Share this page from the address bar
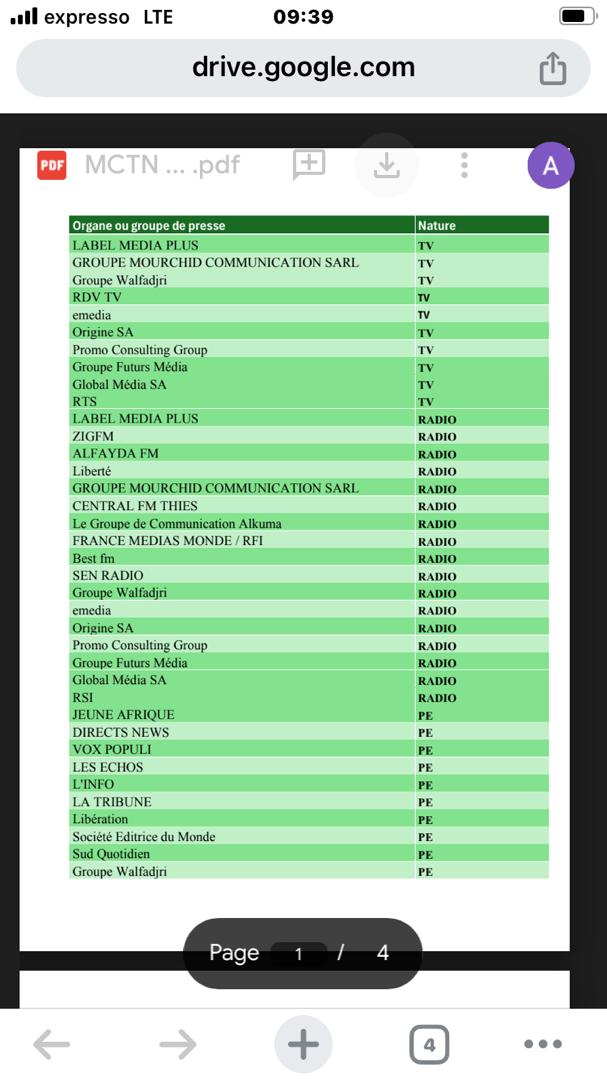Image resolution: width=607 pixels, height=1080 pixels. (x=553, y=69)
